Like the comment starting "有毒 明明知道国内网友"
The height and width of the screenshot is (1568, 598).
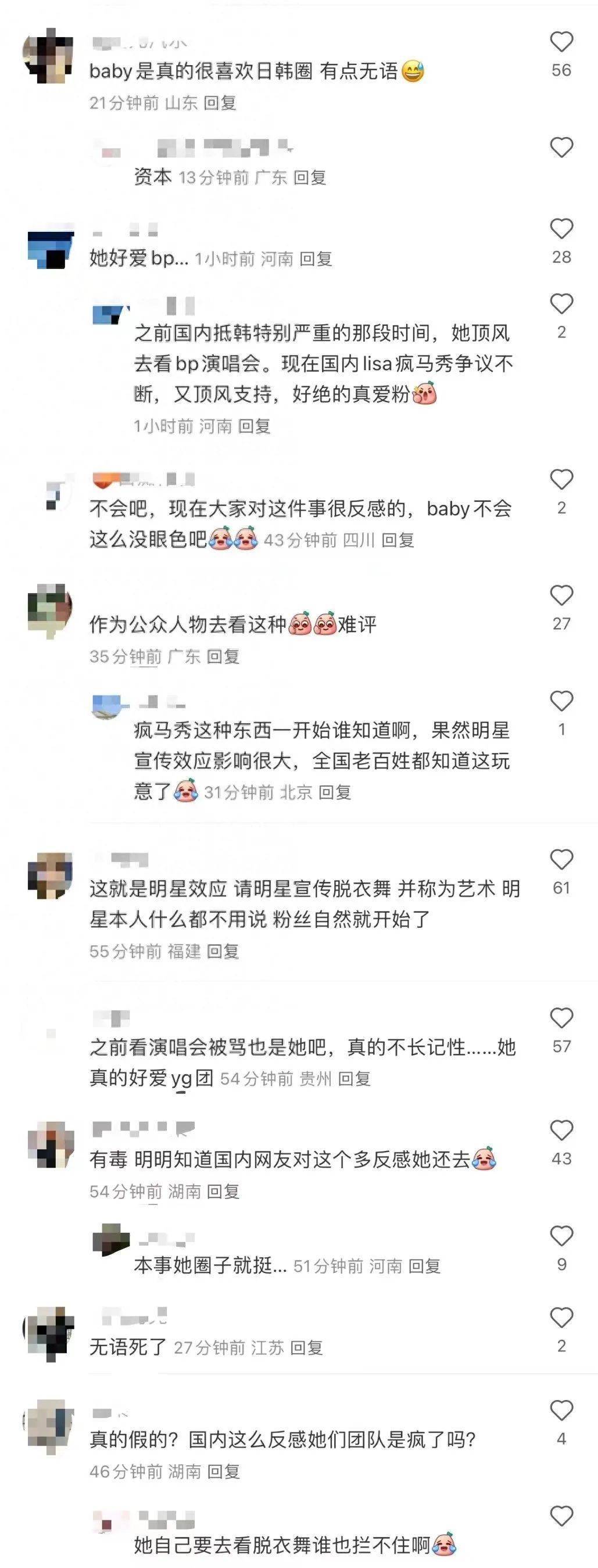click(x=561, y=1131)
